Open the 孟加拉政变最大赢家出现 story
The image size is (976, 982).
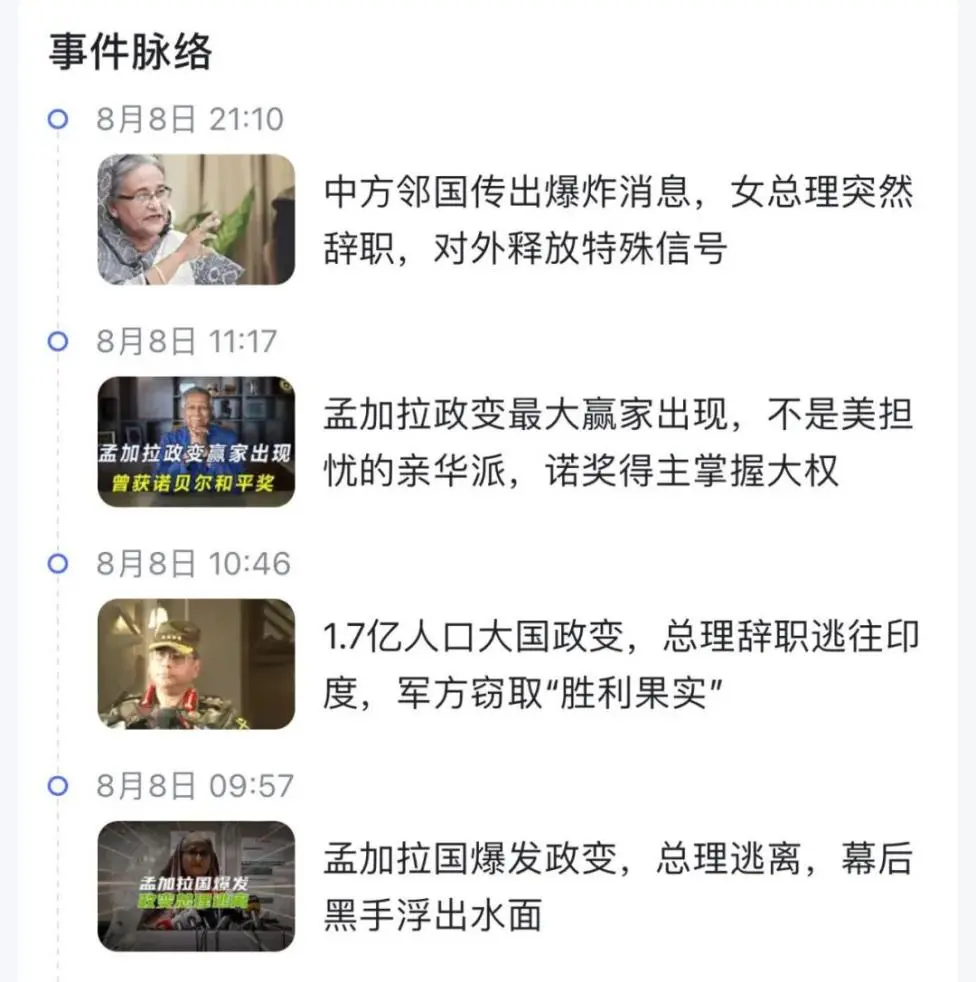[618, 442]
